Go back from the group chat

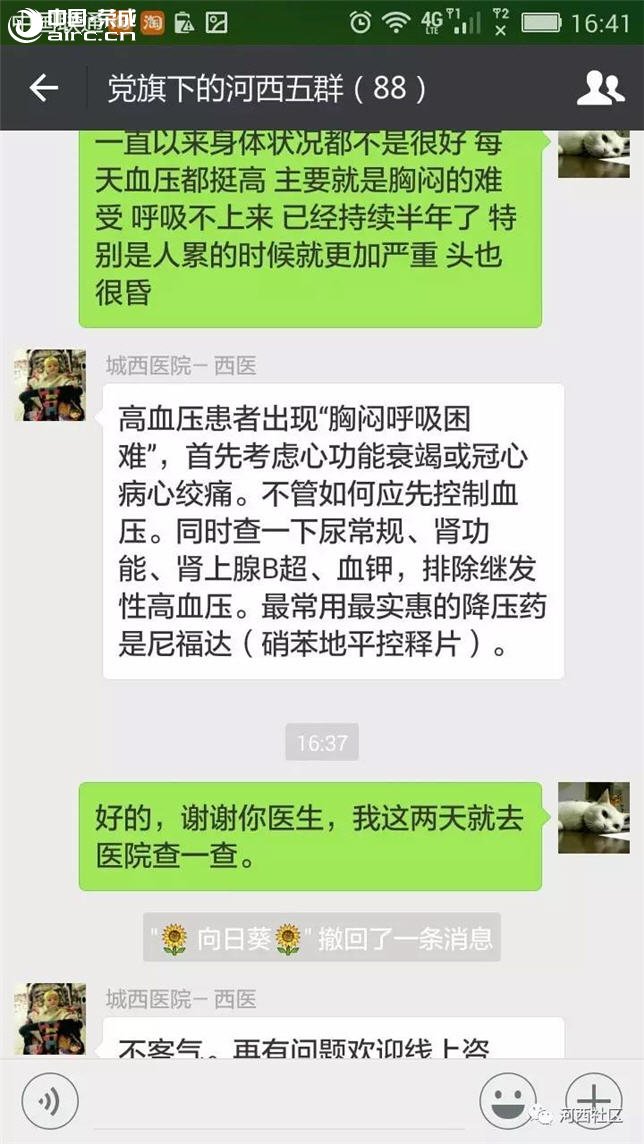point(43,89)
